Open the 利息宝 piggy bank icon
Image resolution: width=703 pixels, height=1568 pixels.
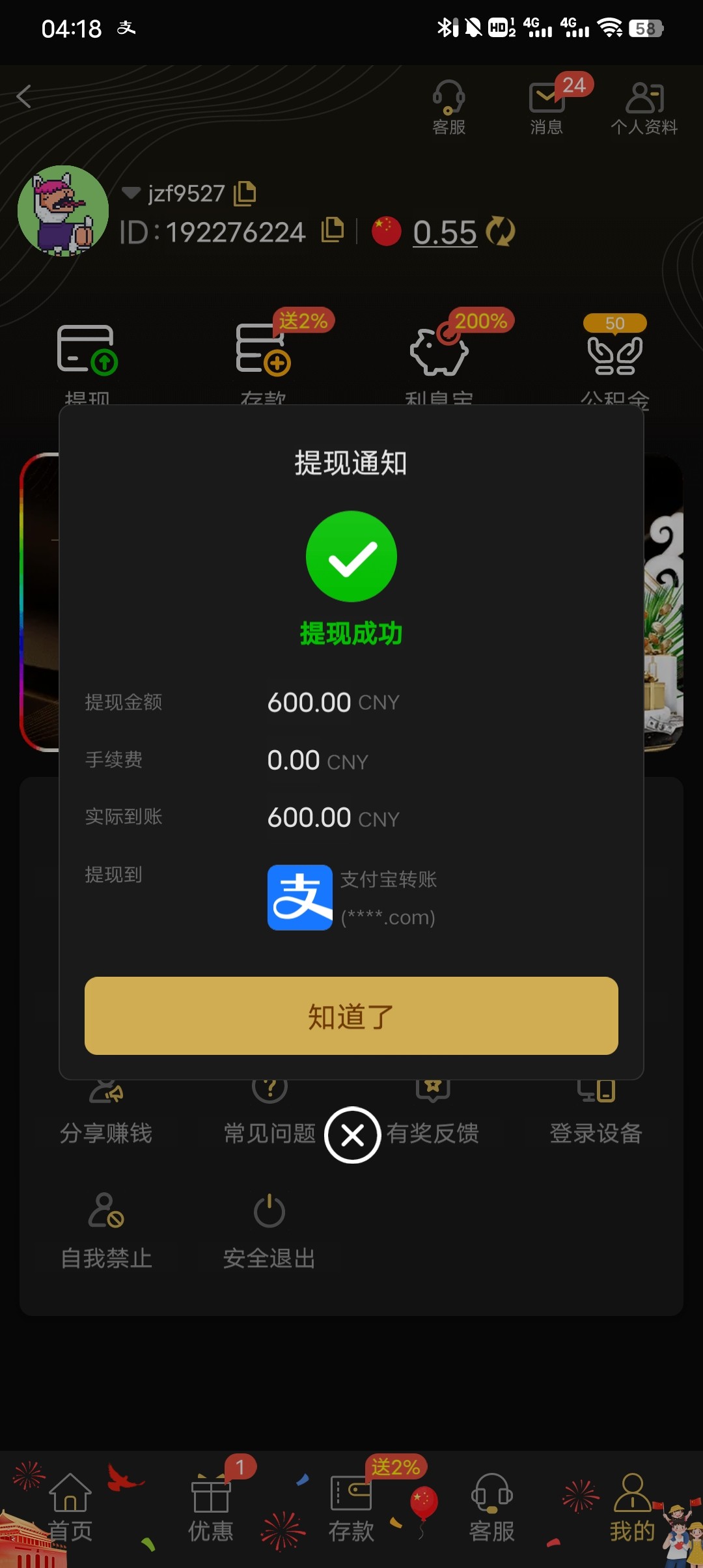[x=436, y=355]
